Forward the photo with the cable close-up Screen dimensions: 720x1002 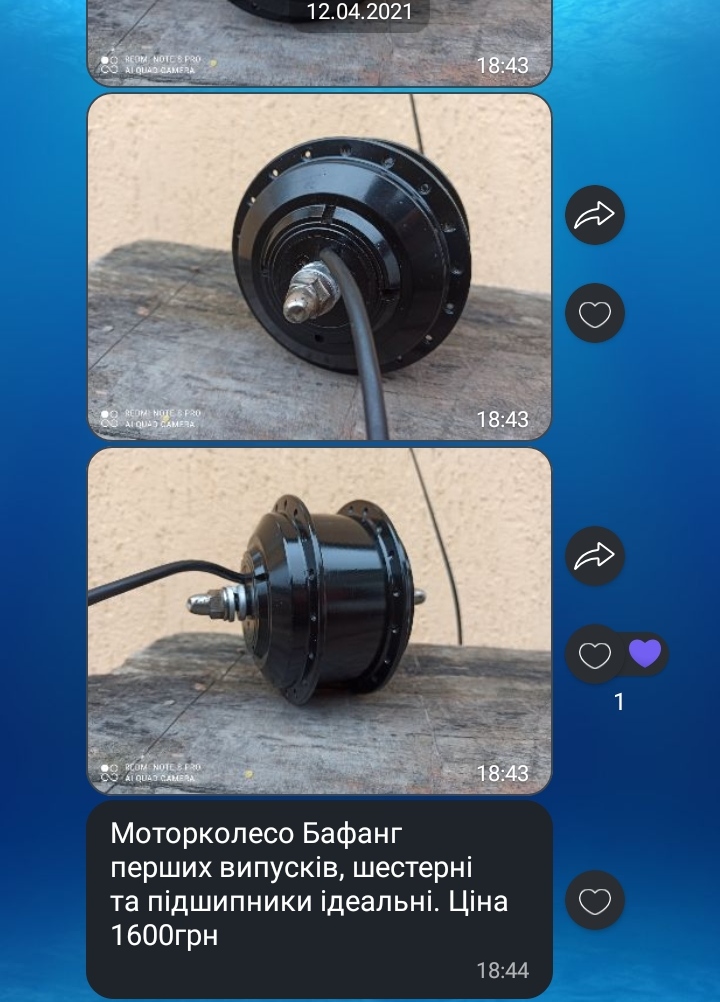(595, 215)
